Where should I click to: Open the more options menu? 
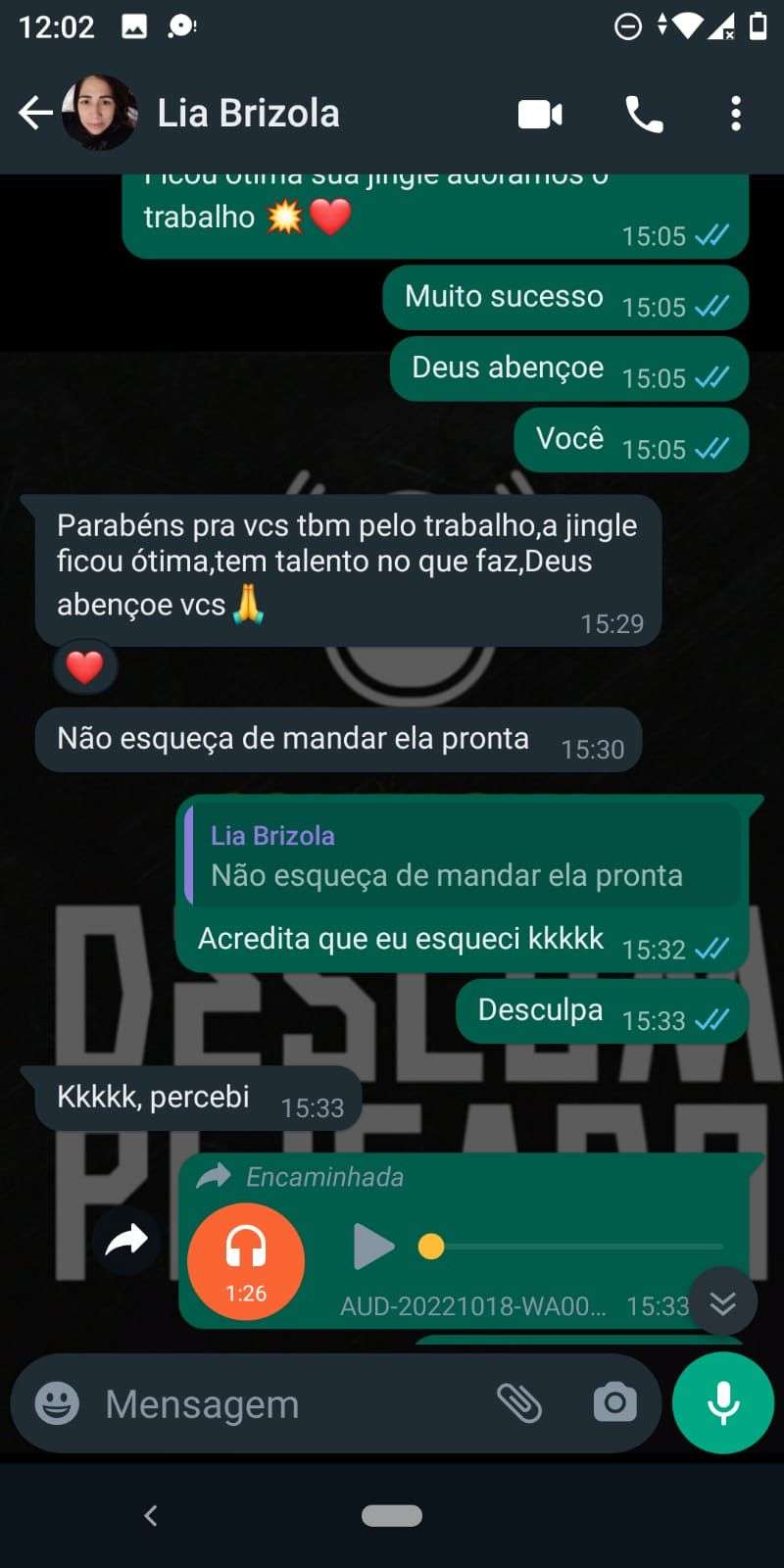click(736, 114)
